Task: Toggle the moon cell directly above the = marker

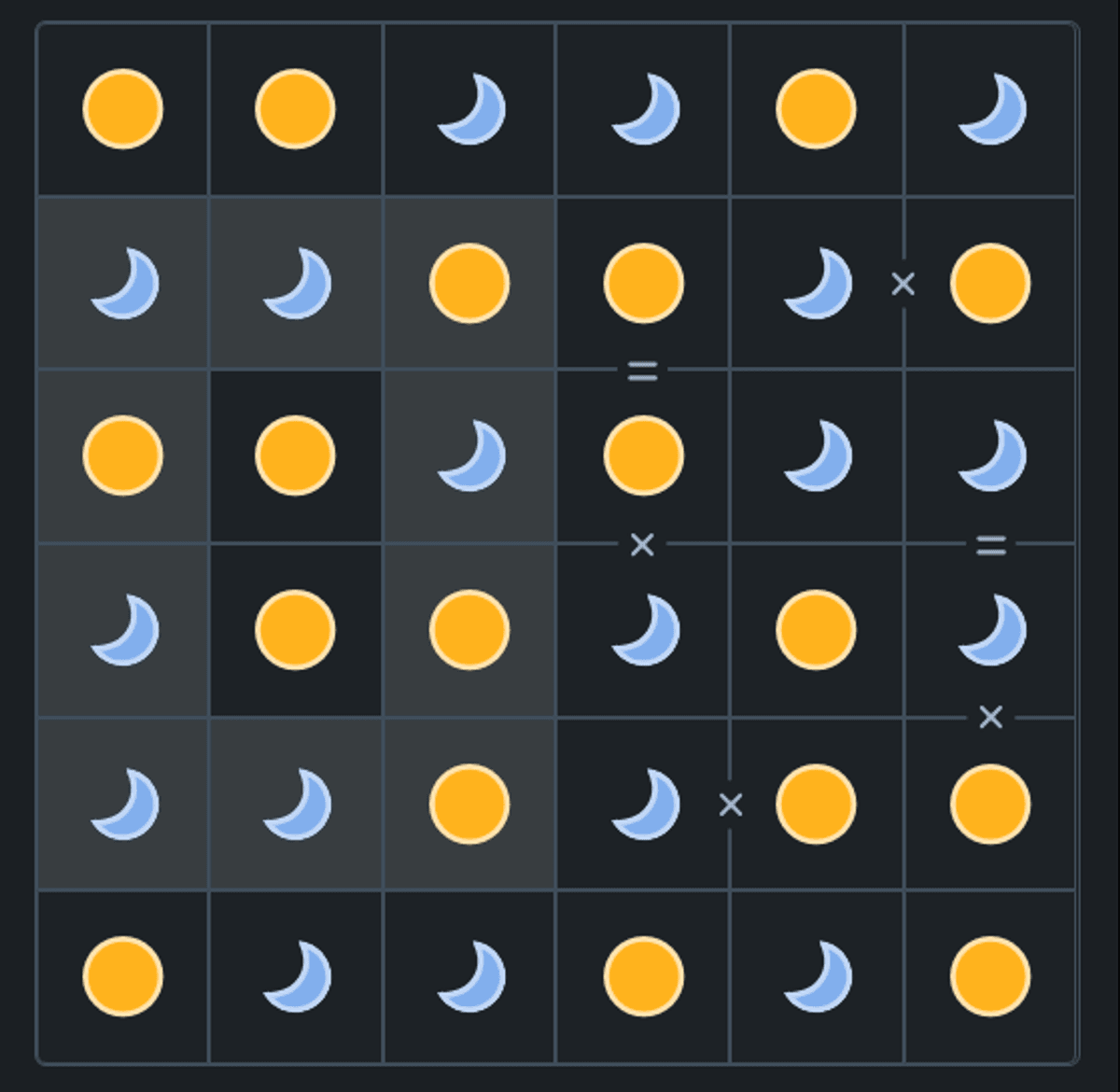Action: [x=990, y=455]
